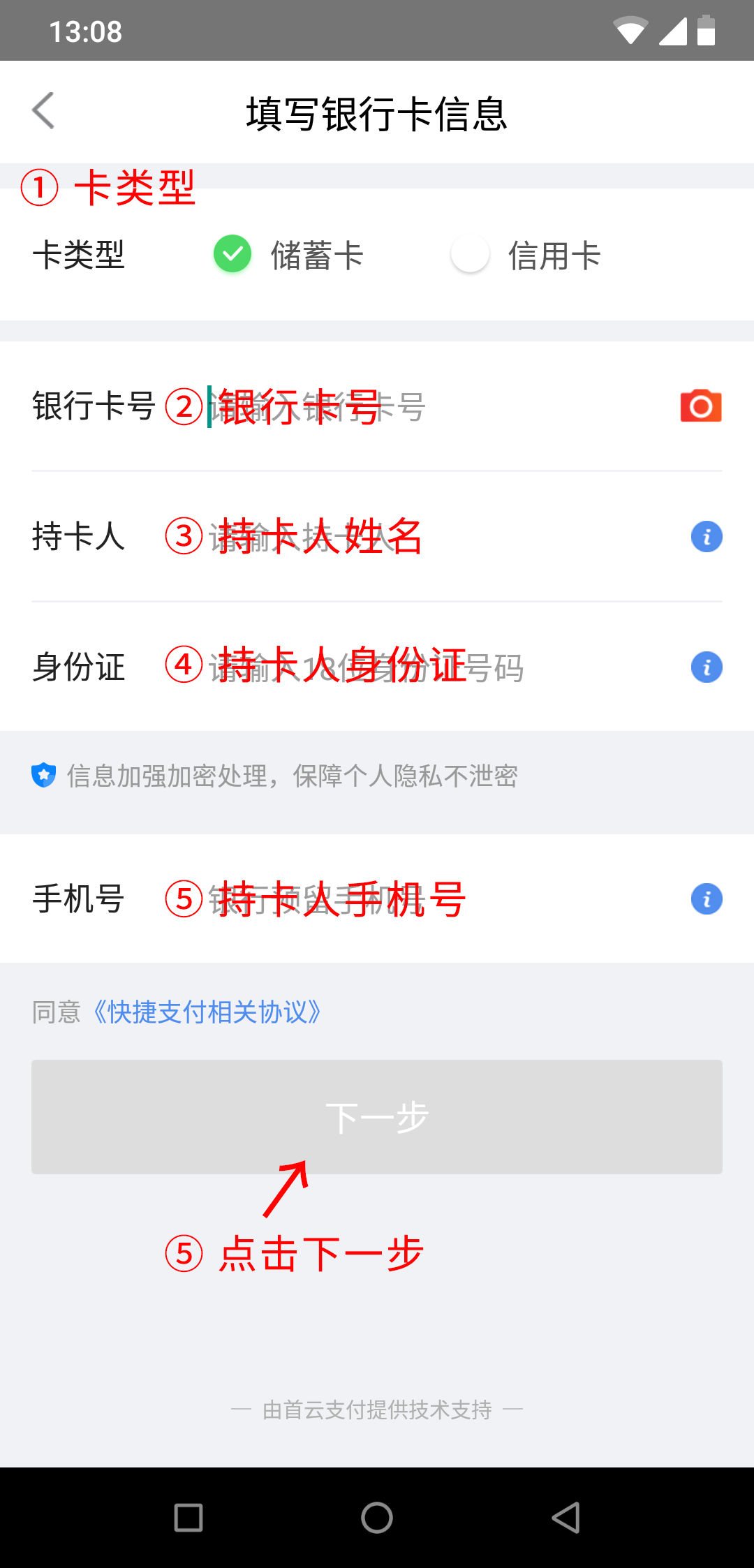View the info tip for 手机号
The image size is (754, 1568).
[x=707, y=899]
